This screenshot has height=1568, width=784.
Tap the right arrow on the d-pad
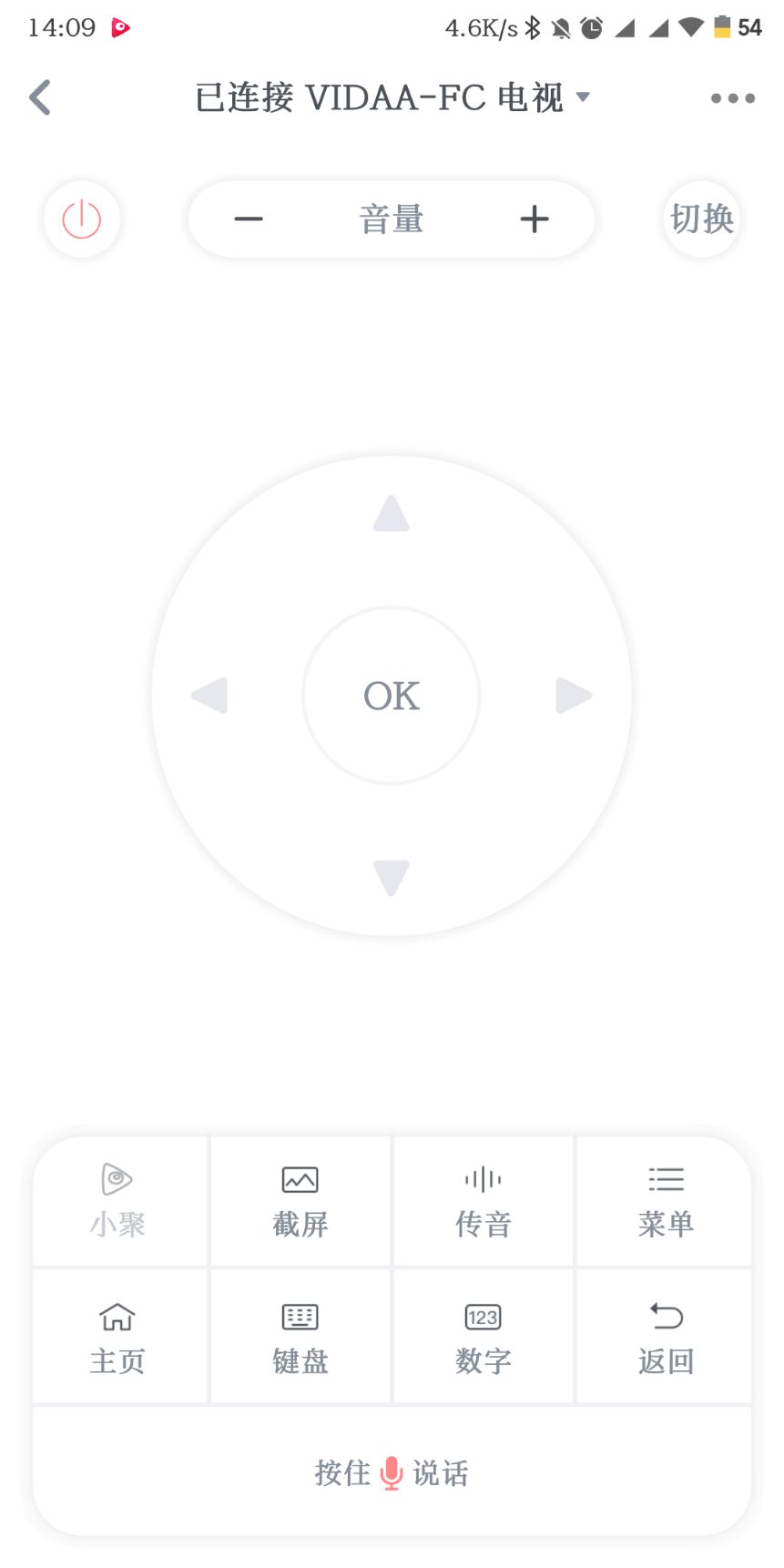coord(574,696)
